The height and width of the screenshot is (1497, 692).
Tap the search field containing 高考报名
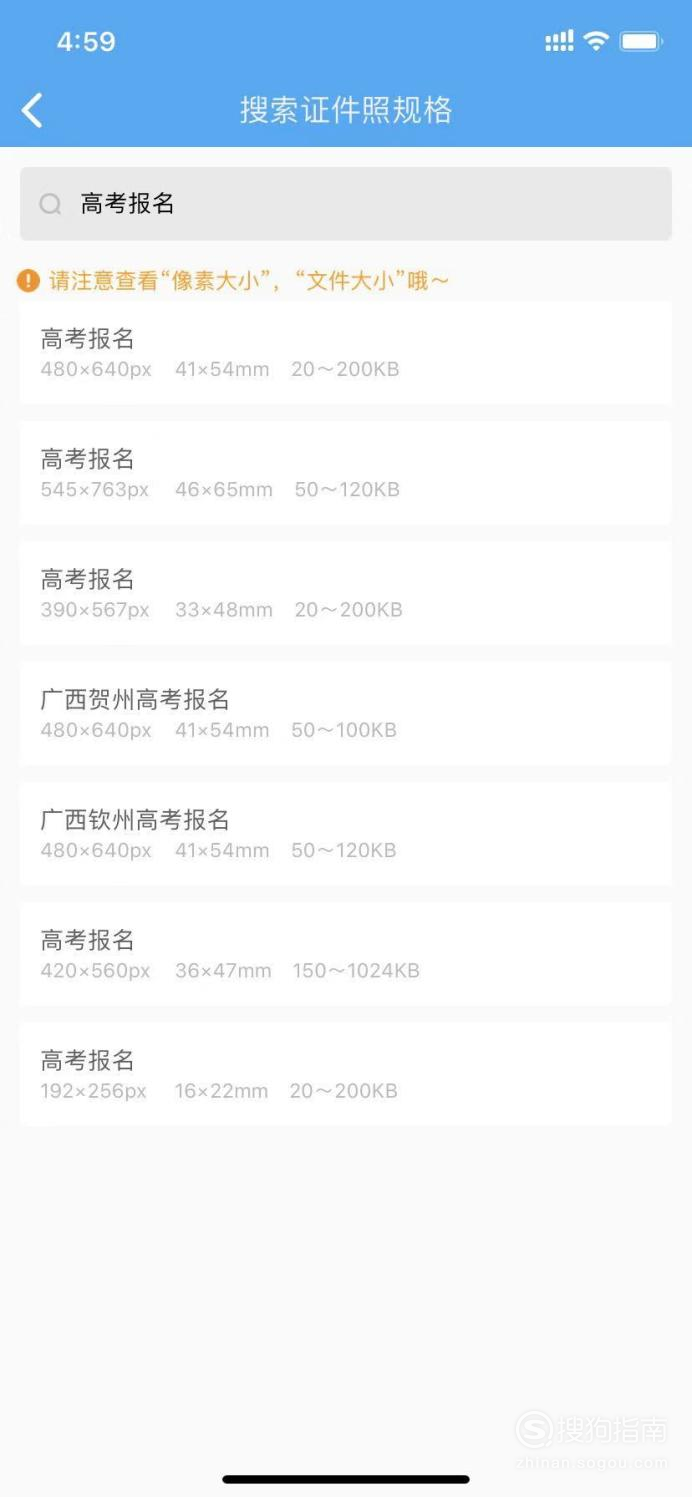click(x=346, y=204)
